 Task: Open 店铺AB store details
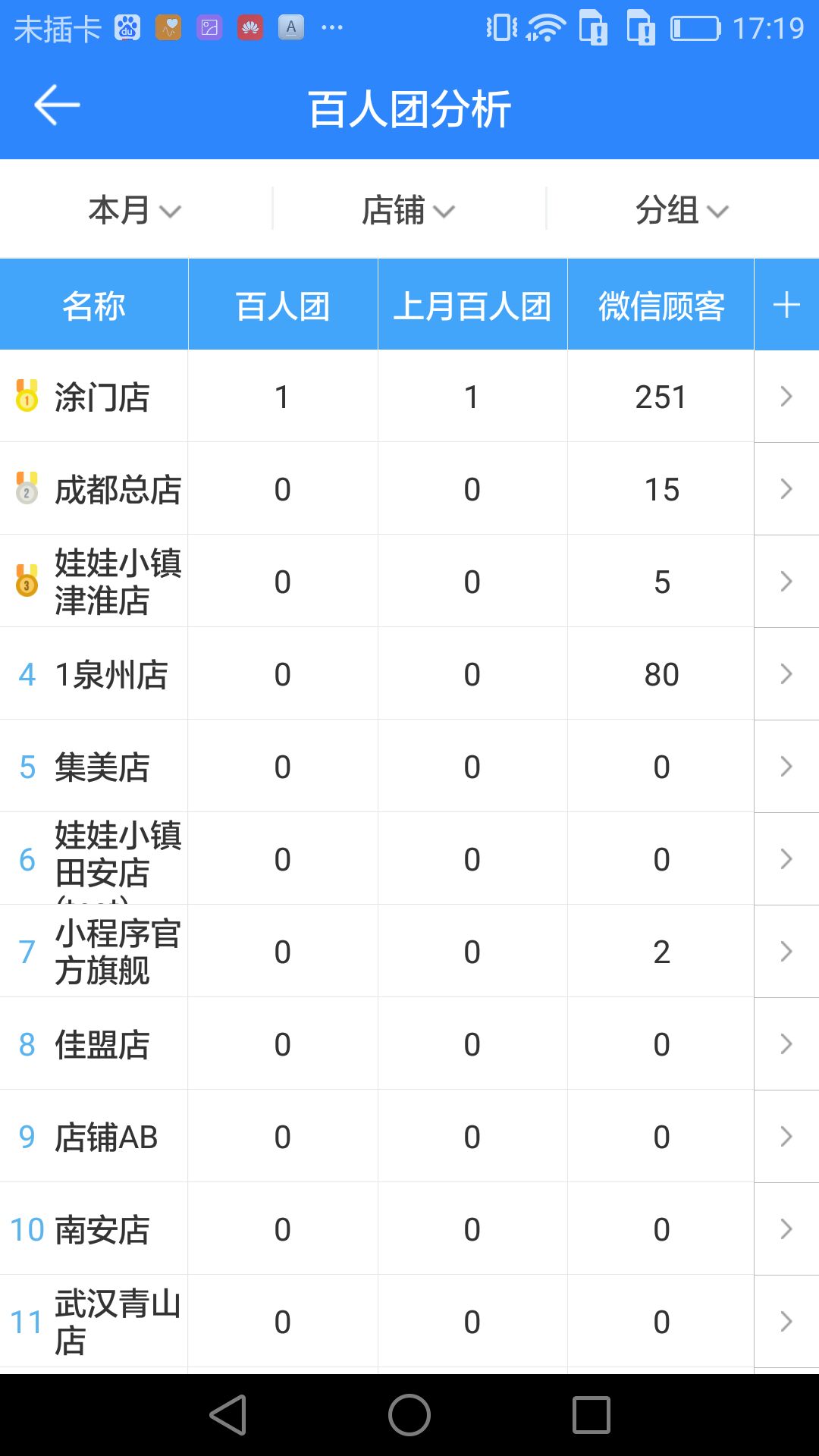pyautogui.click(x=786, y=1137)
